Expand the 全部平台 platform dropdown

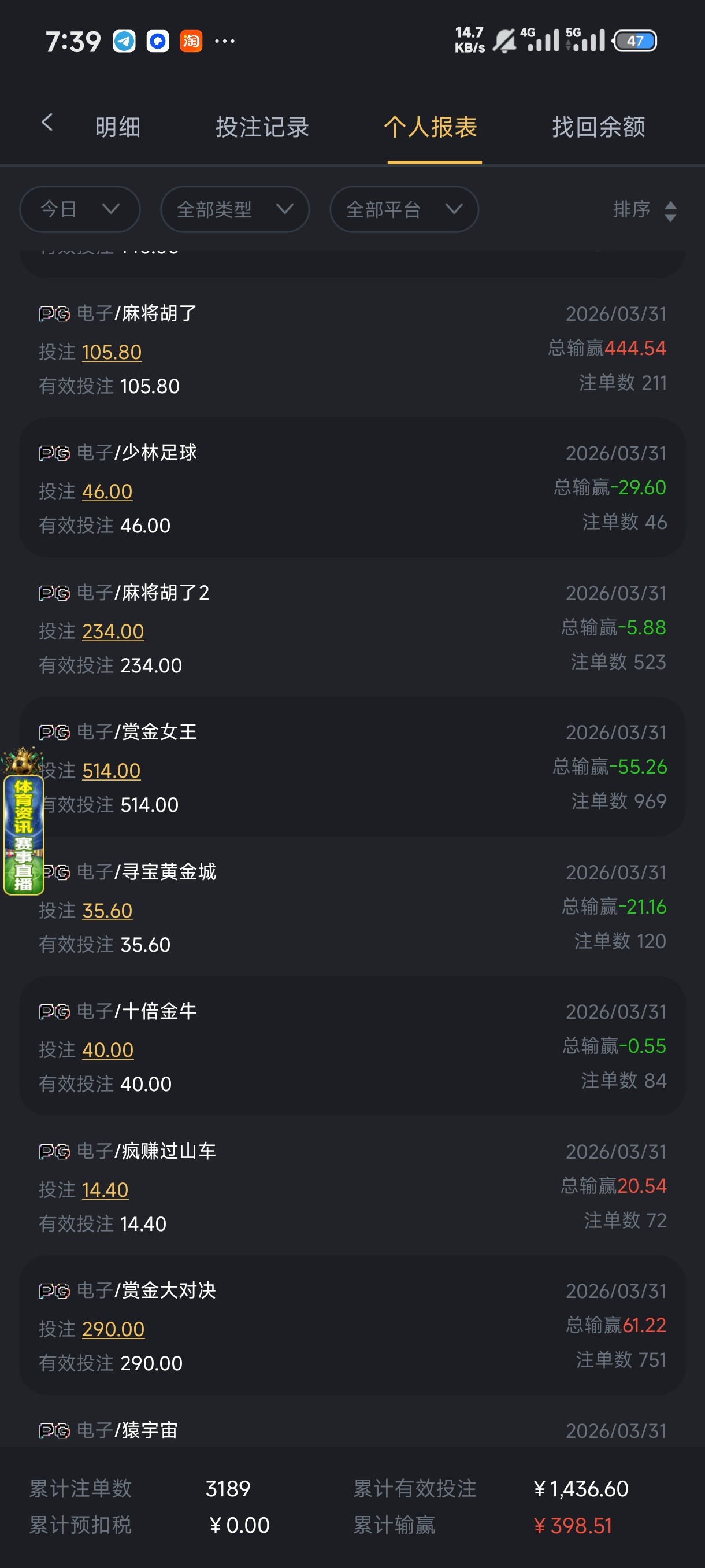[x=404, y=209]
